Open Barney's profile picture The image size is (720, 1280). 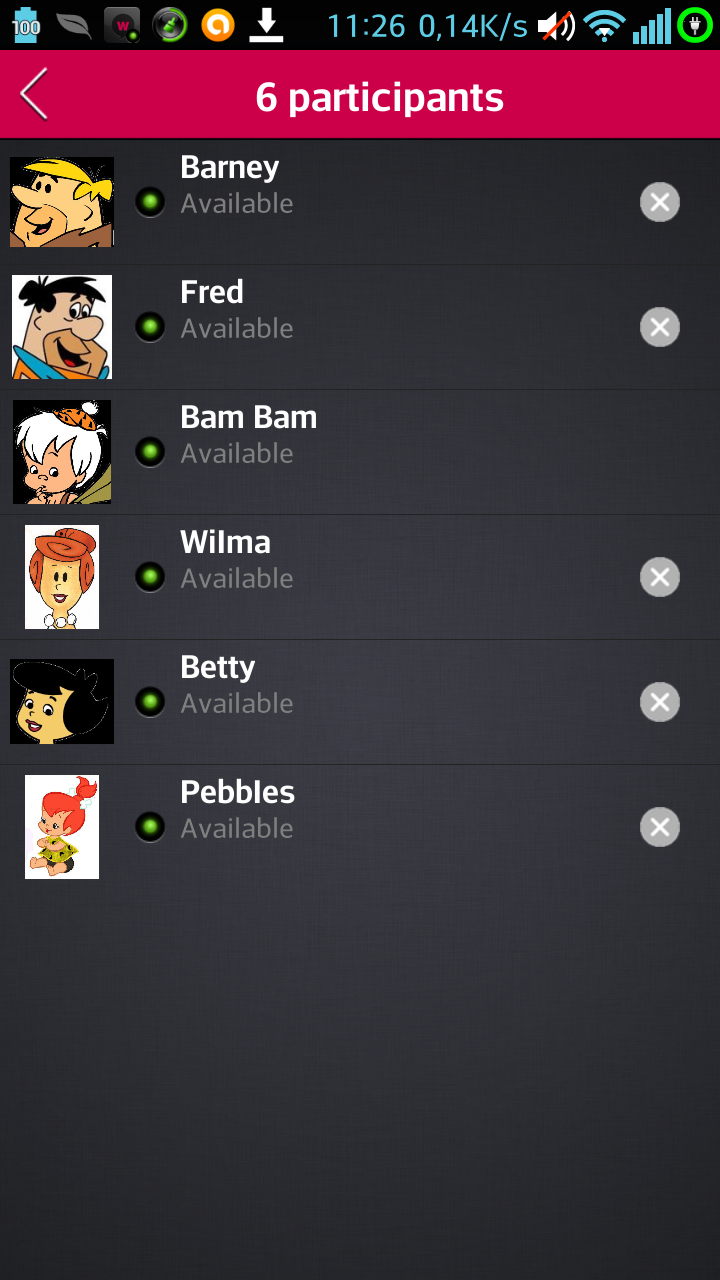tap(61, 202)
